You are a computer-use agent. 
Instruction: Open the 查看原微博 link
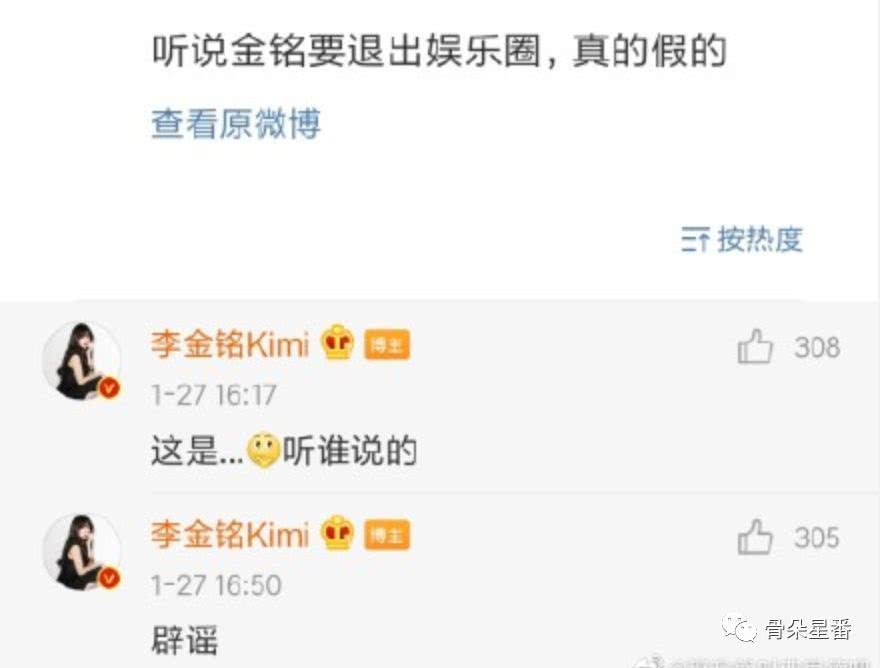tap(236, 123)
